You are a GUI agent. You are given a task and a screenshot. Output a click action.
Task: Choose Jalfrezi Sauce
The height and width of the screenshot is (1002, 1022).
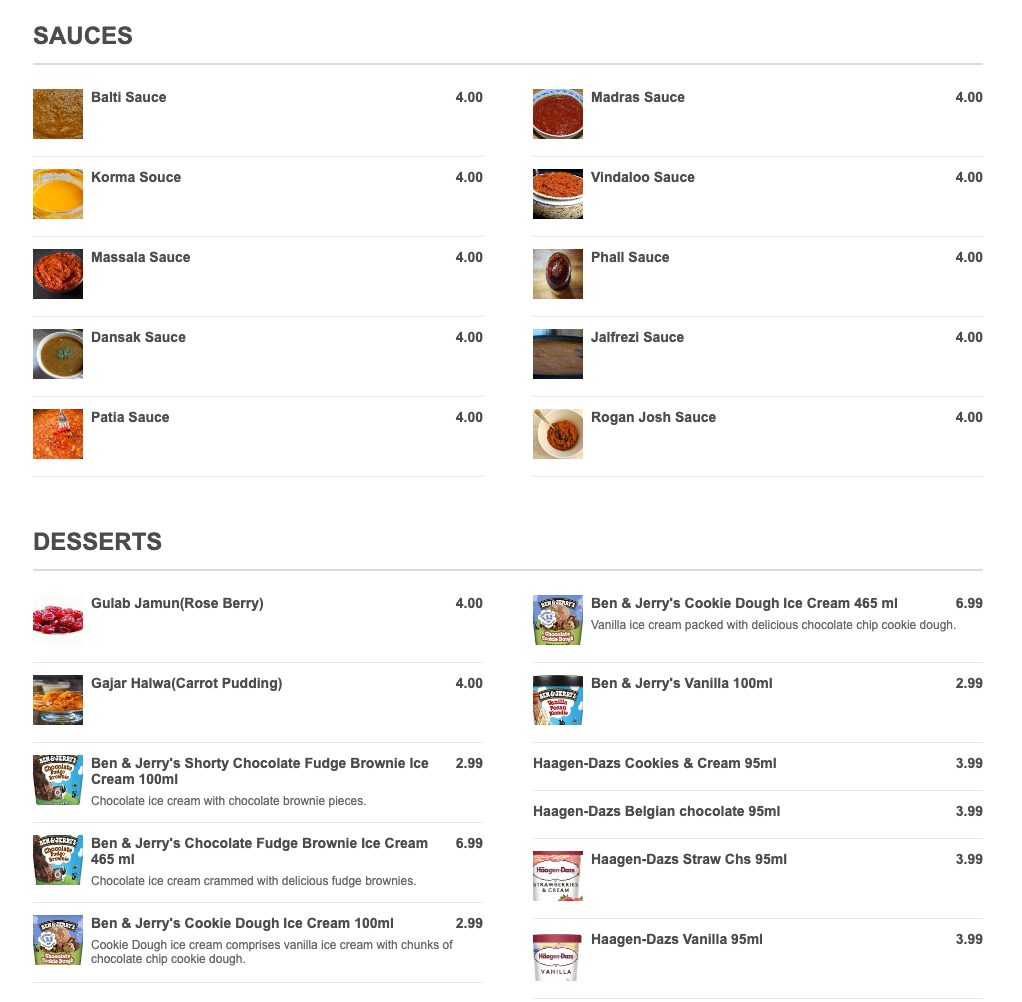[x=637, y=338]
